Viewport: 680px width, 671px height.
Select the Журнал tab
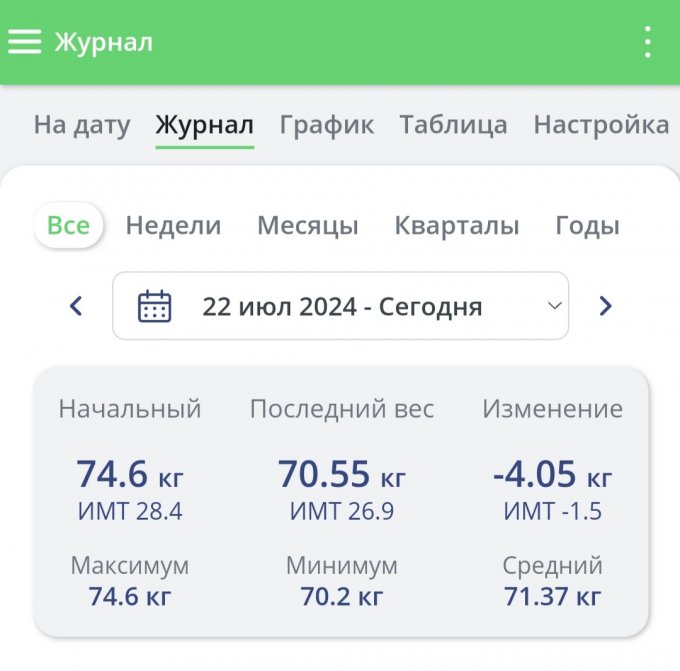pos(204,125)
